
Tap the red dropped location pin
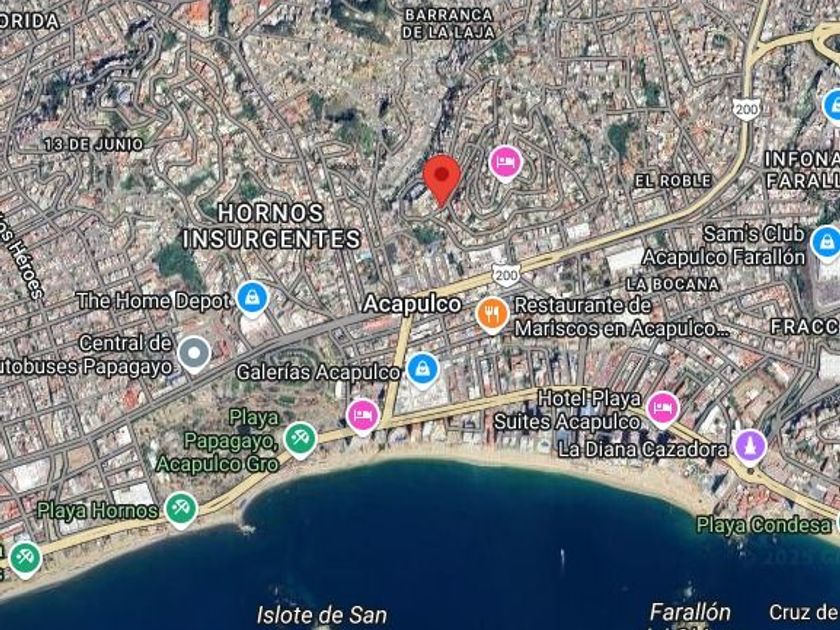(442, 179)
